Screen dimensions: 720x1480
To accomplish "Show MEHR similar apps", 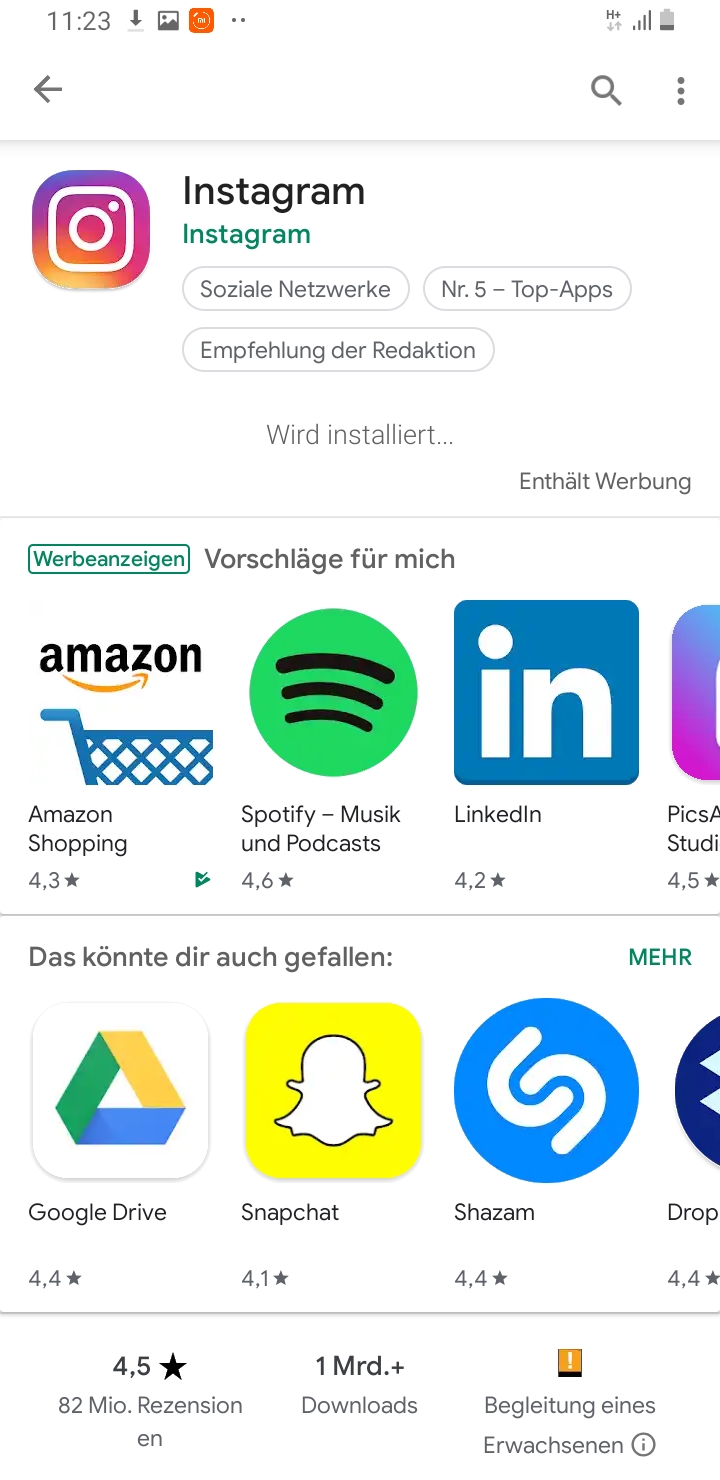I will (660, 957).
